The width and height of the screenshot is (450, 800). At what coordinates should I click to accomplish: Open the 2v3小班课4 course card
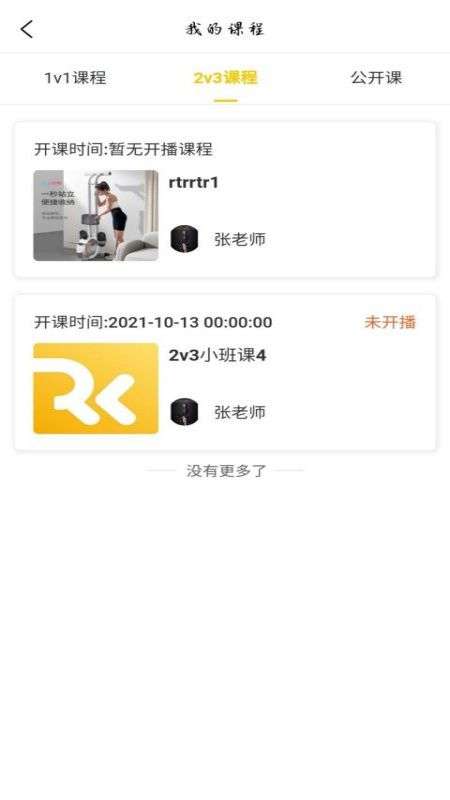tap(225, 372)
